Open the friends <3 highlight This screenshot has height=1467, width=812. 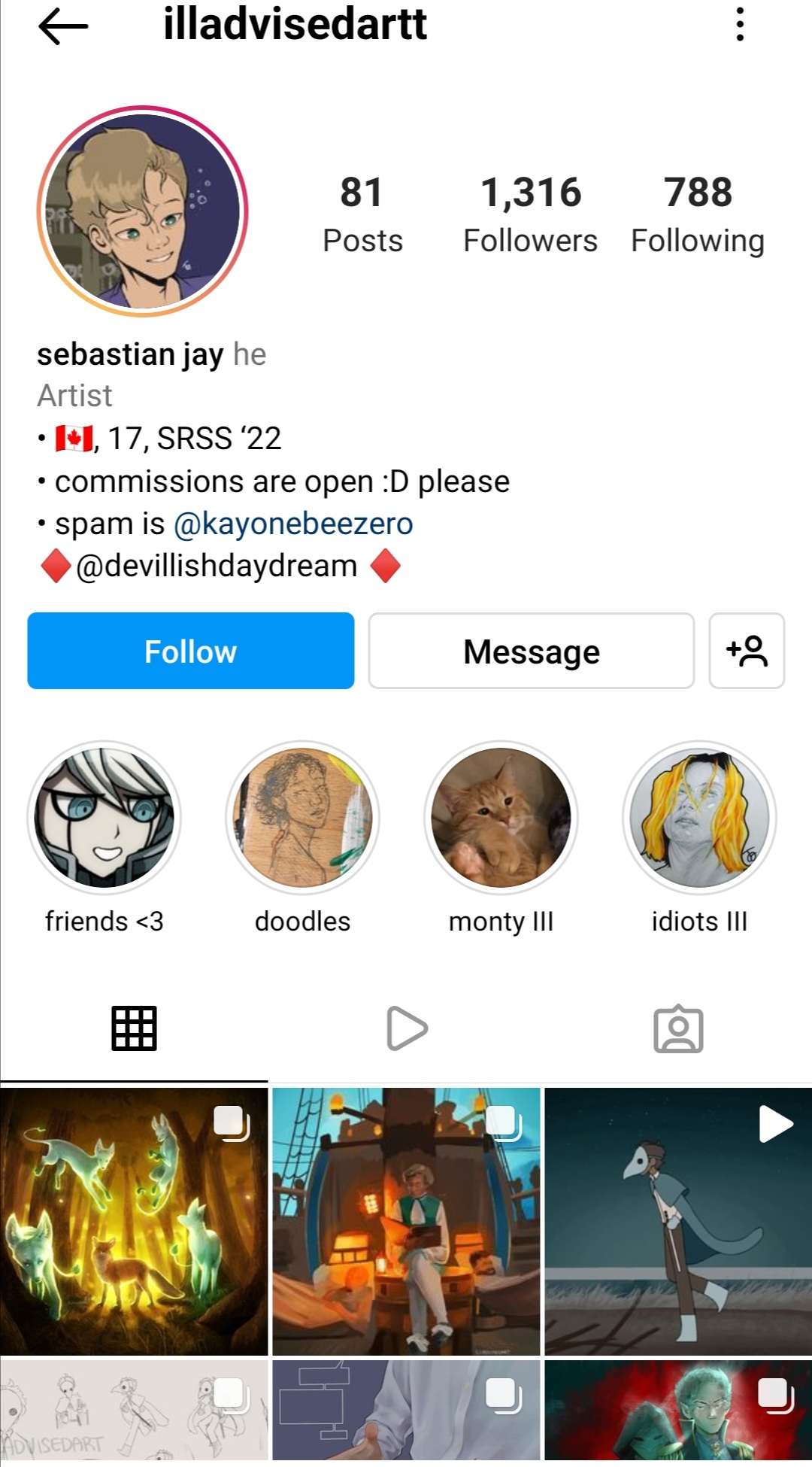[105, 819]
